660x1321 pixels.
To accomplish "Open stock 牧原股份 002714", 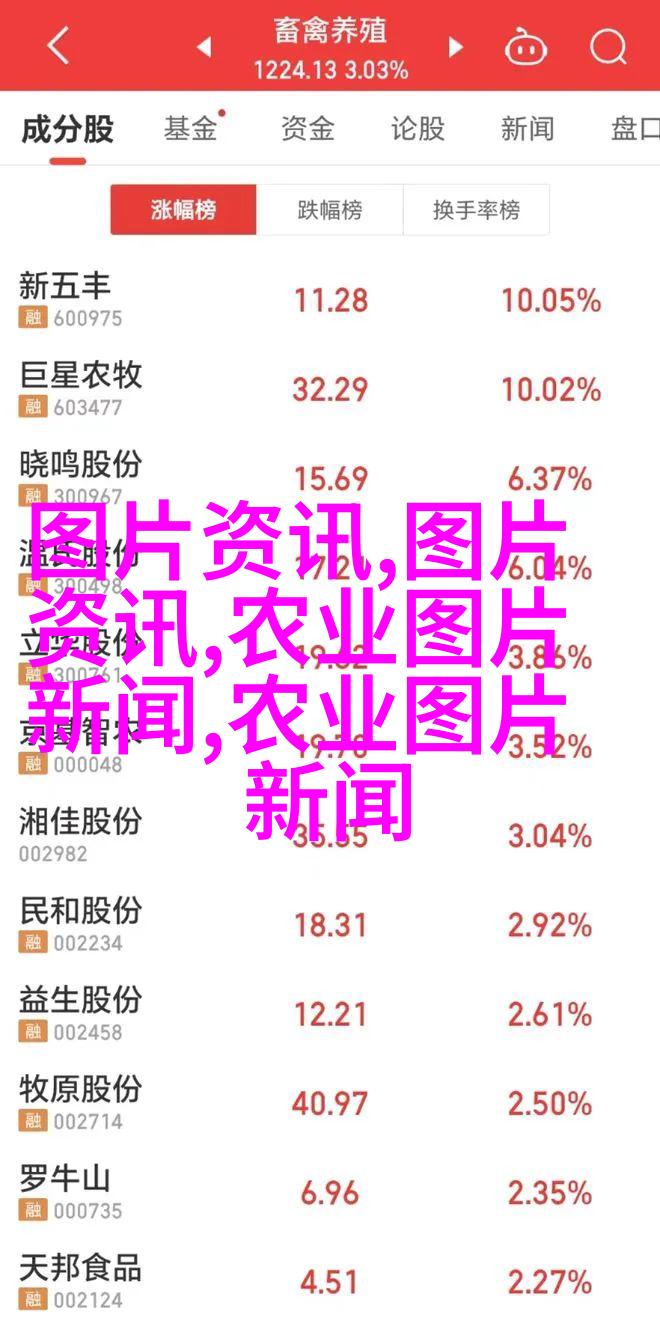I will point(330,1103).
